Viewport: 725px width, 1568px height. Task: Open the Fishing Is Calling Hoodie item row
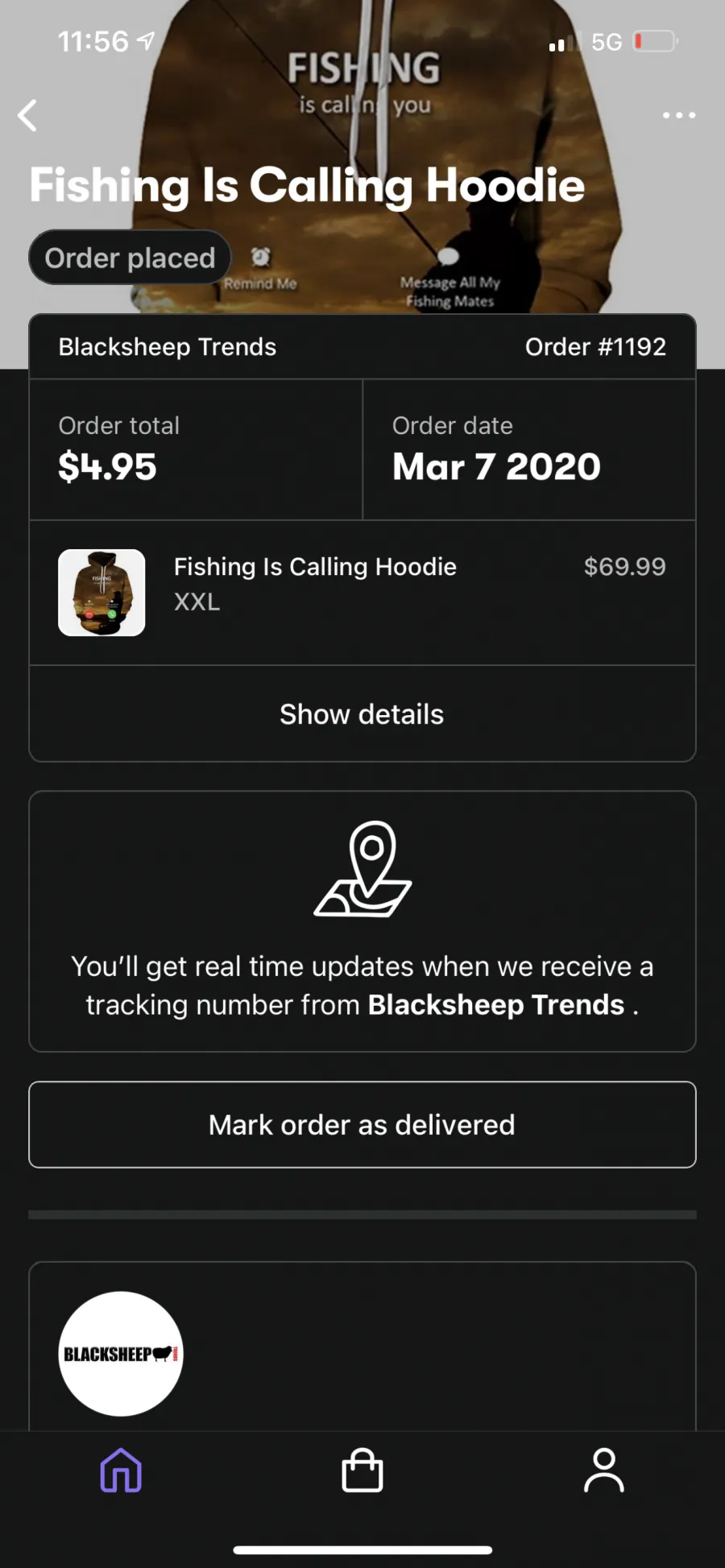point(362,593)
